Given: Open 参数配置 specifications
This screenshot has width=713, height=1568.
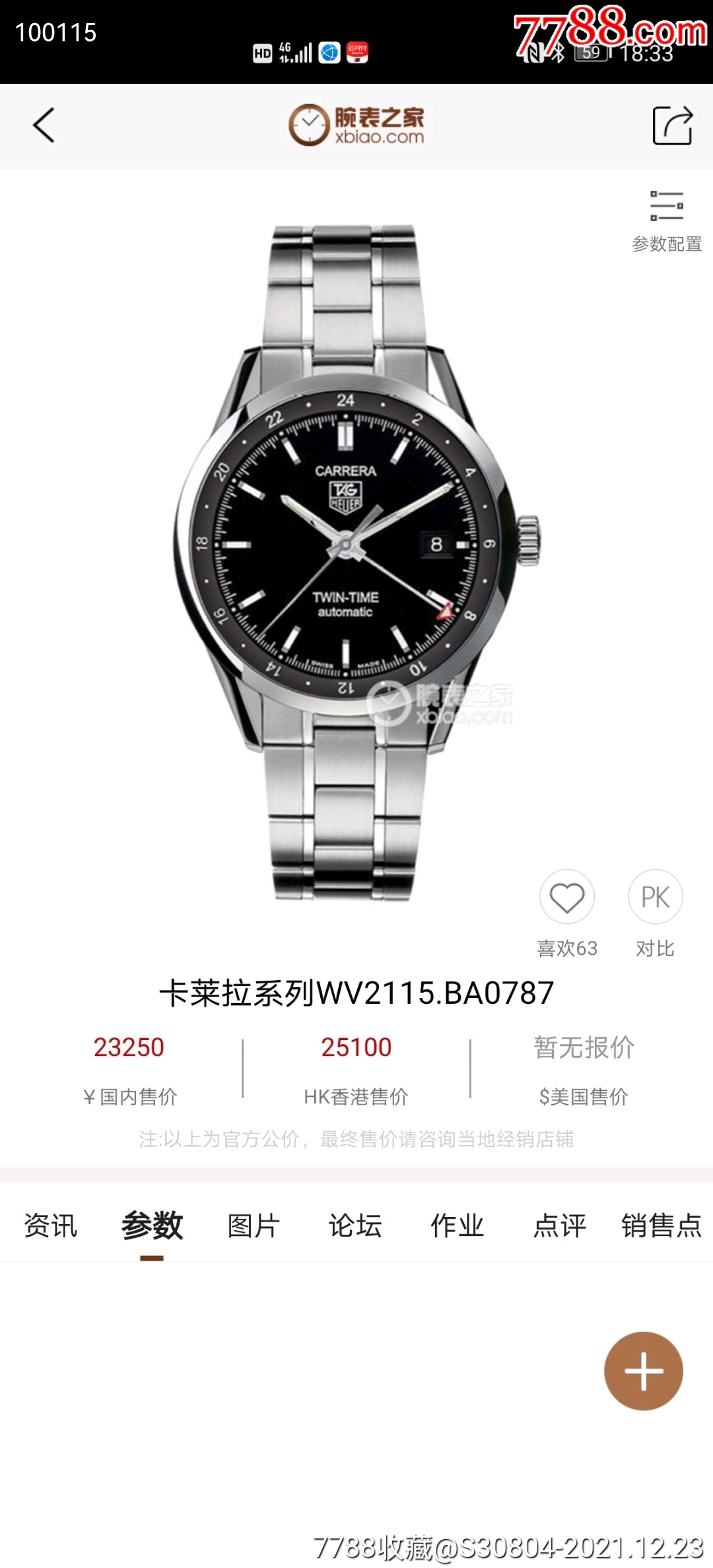Looking at the screenshot, I should pos(666,221).
